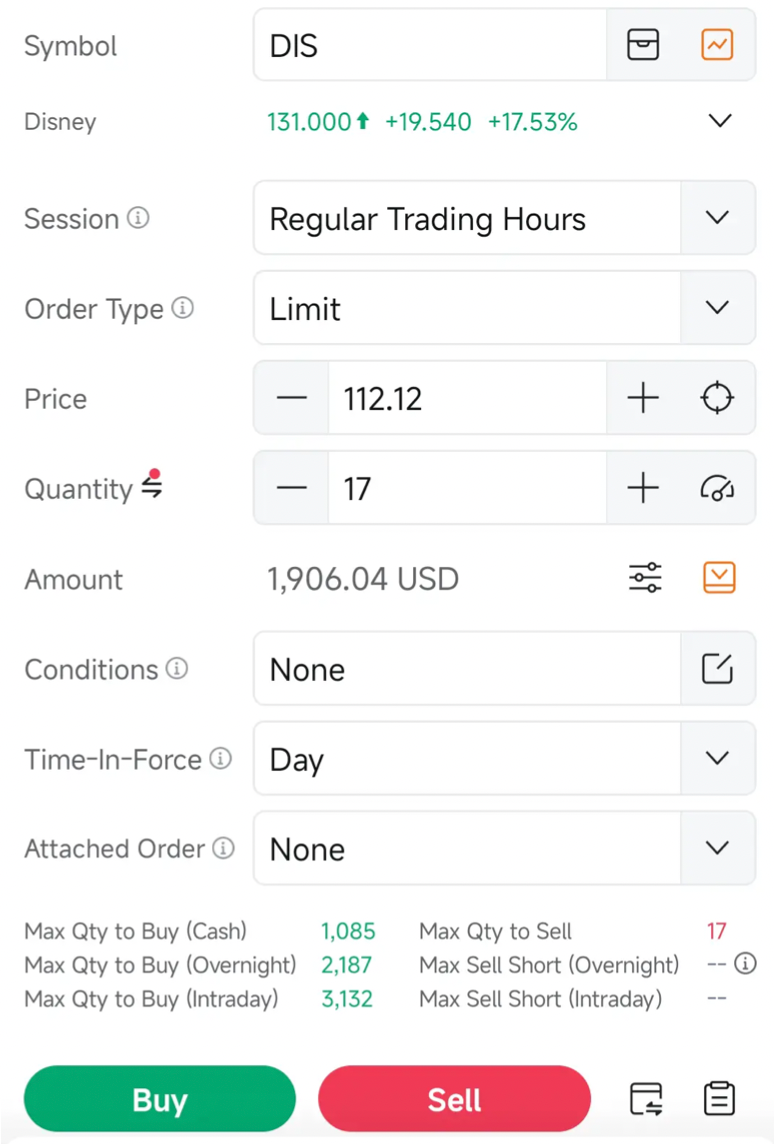
Task: Expand the Attached Order dropdown
Action: (x=717, y=848)
